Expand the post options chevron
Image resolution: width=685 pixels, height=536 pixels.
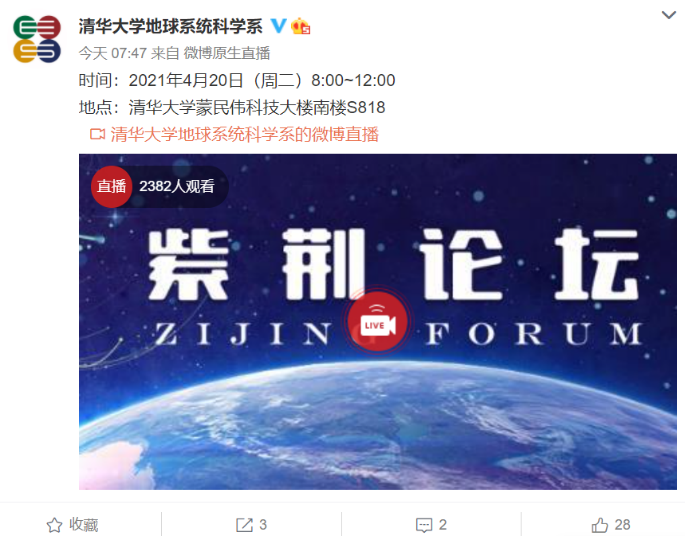pyautogui.click(x=668, y=14)
